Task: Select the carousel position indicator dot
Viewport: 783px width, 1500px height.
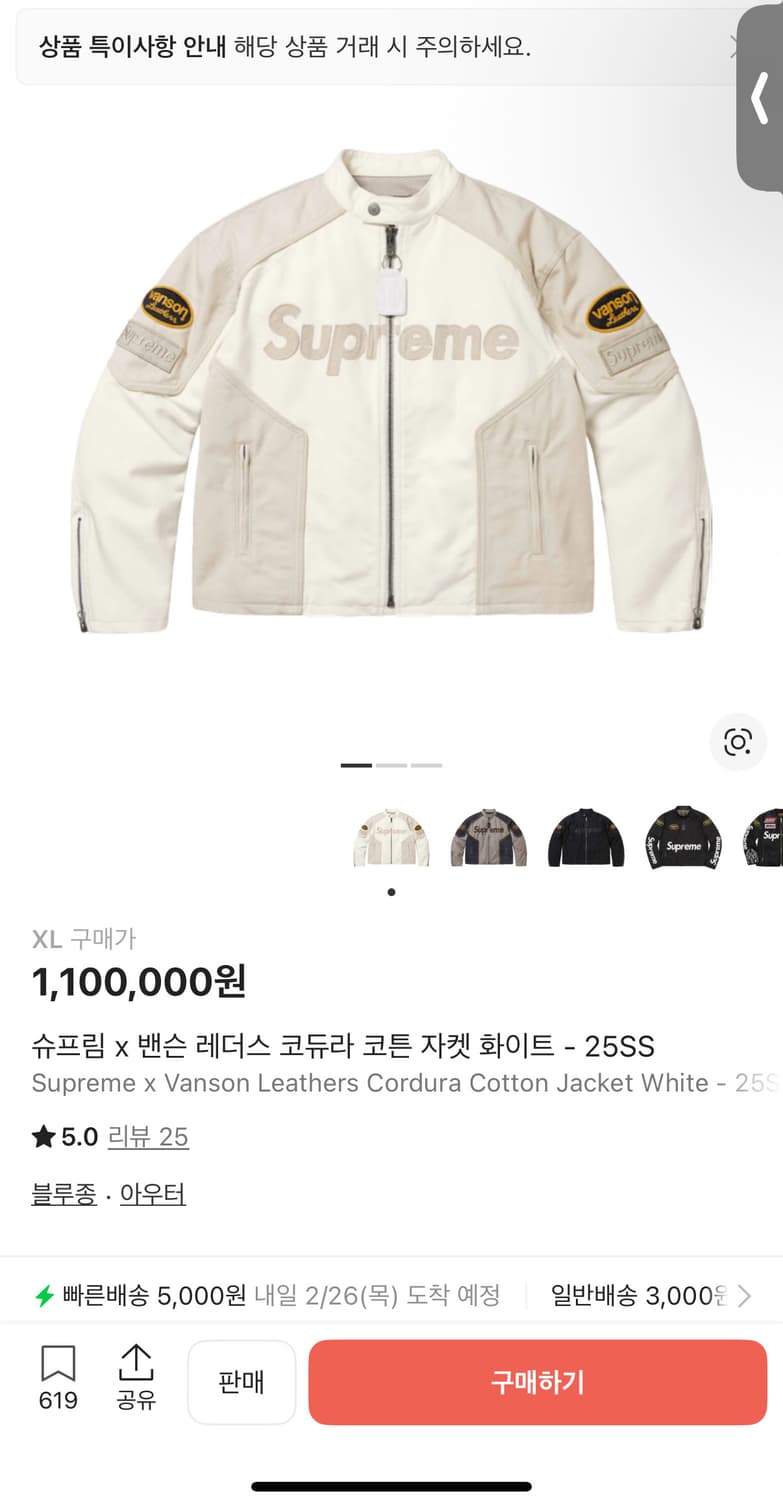Action: [391, 892]
